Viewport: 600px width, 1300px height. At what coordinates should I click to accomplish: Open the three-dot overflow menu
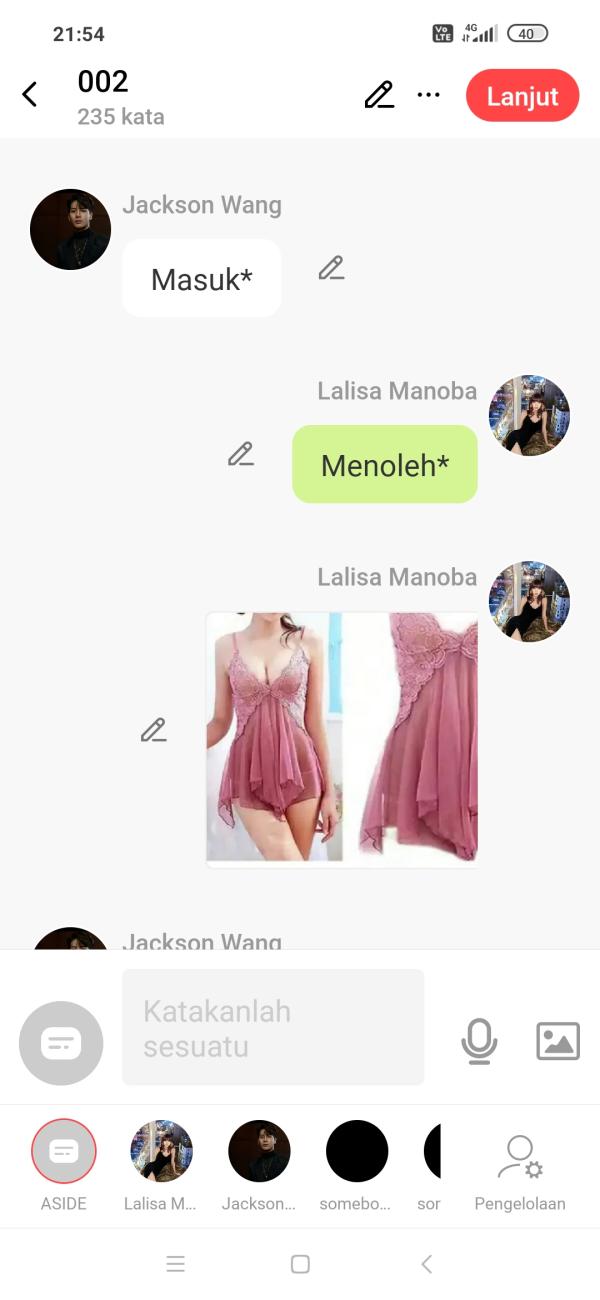click(x=429, y=95)
